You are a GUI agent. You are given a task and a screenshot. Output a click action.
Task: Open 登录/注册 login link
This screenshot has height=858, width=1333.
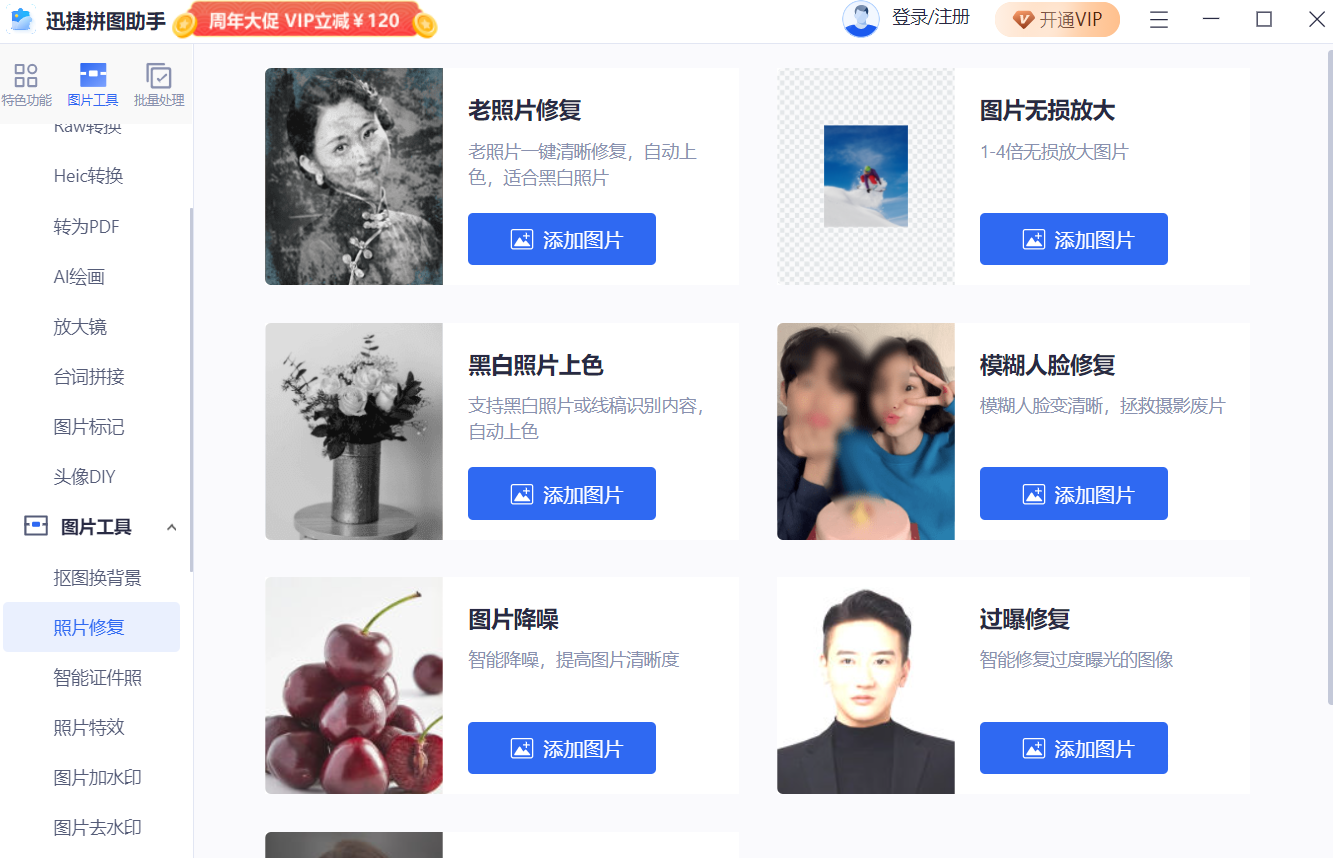[930, 18]
